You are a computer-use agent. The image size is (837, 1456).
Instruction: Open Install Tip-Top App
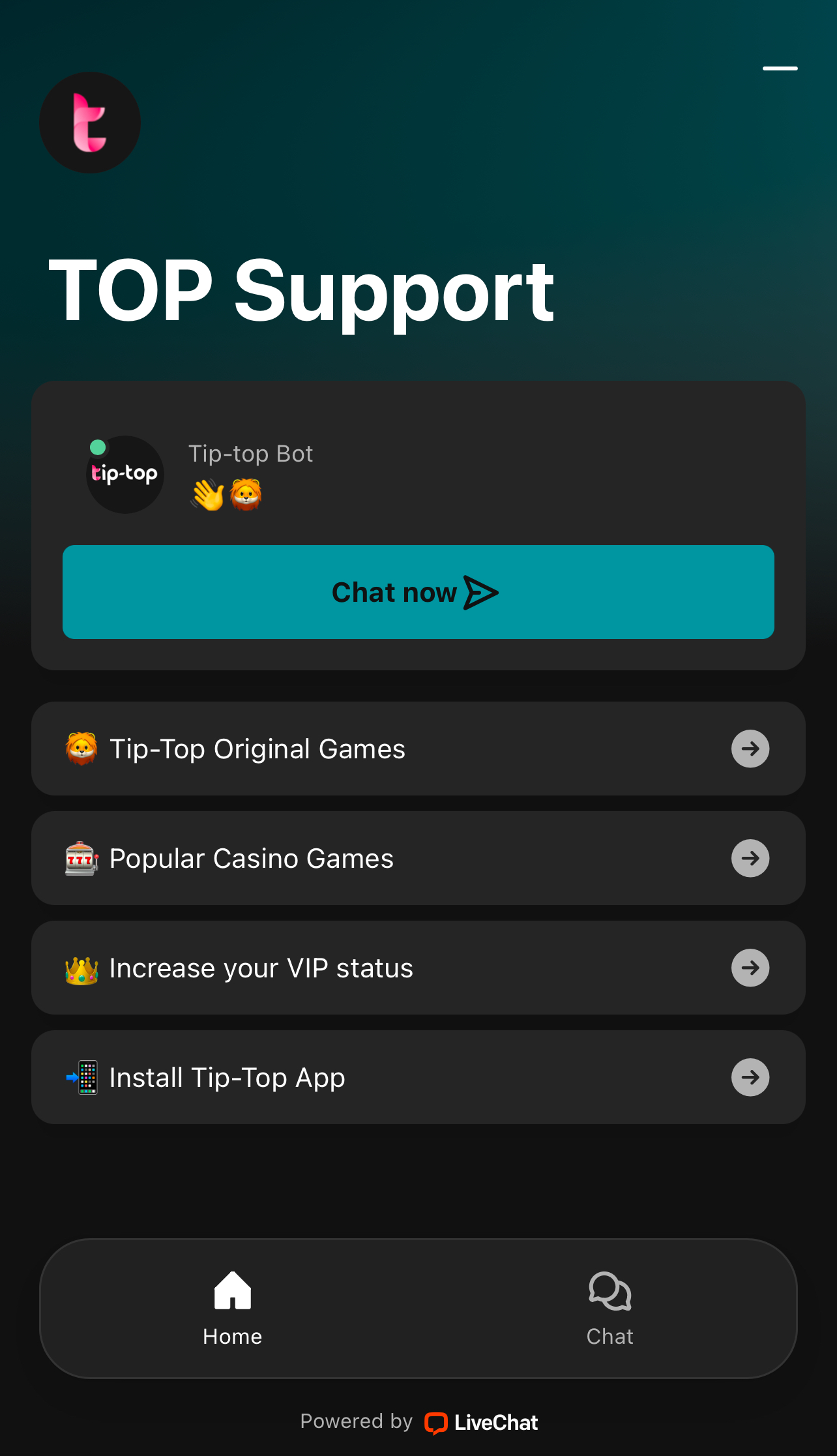(x=418, y=1077)
